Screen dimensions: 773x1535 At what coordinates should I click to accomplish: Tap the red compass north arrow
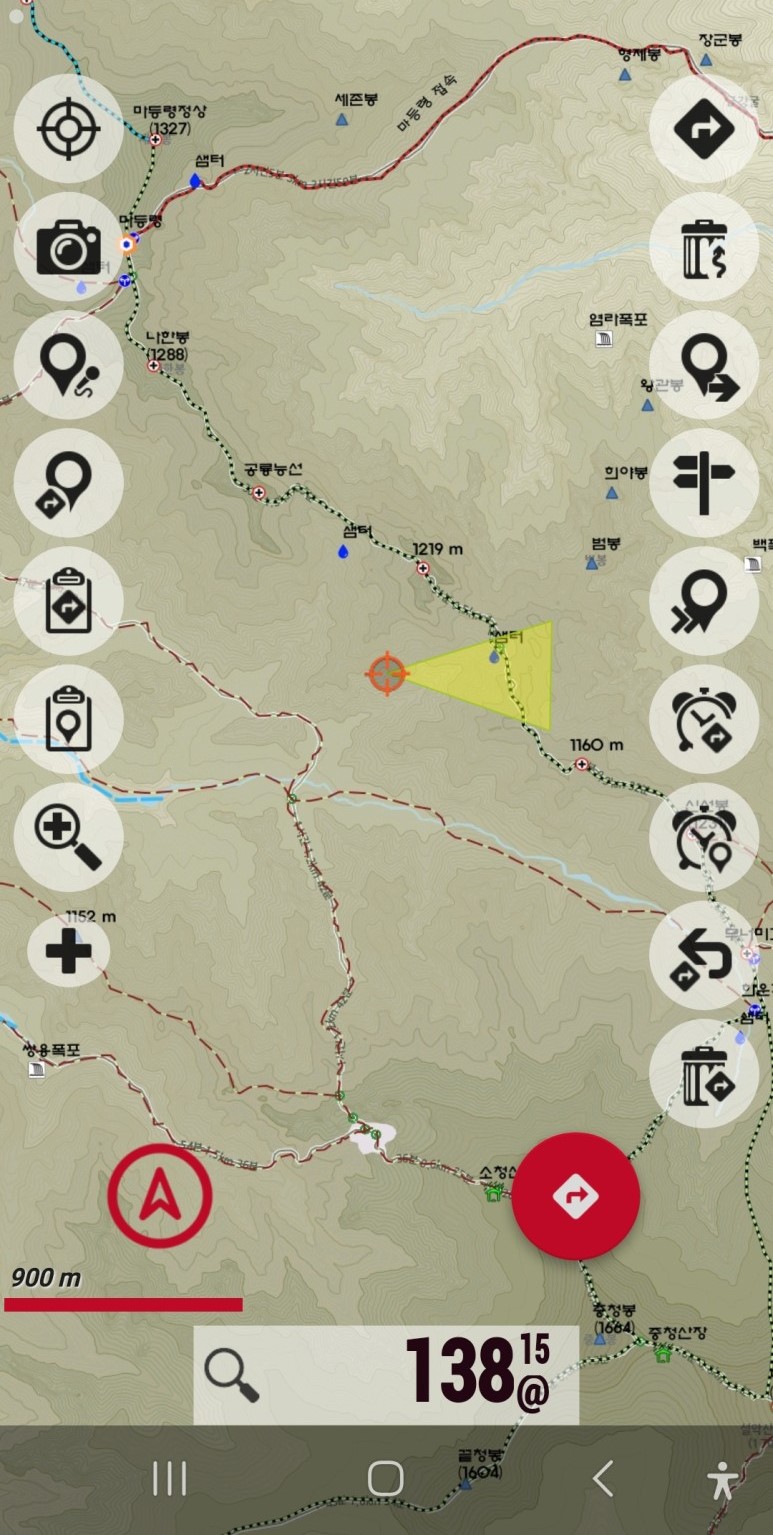[x=160, y=1197]
